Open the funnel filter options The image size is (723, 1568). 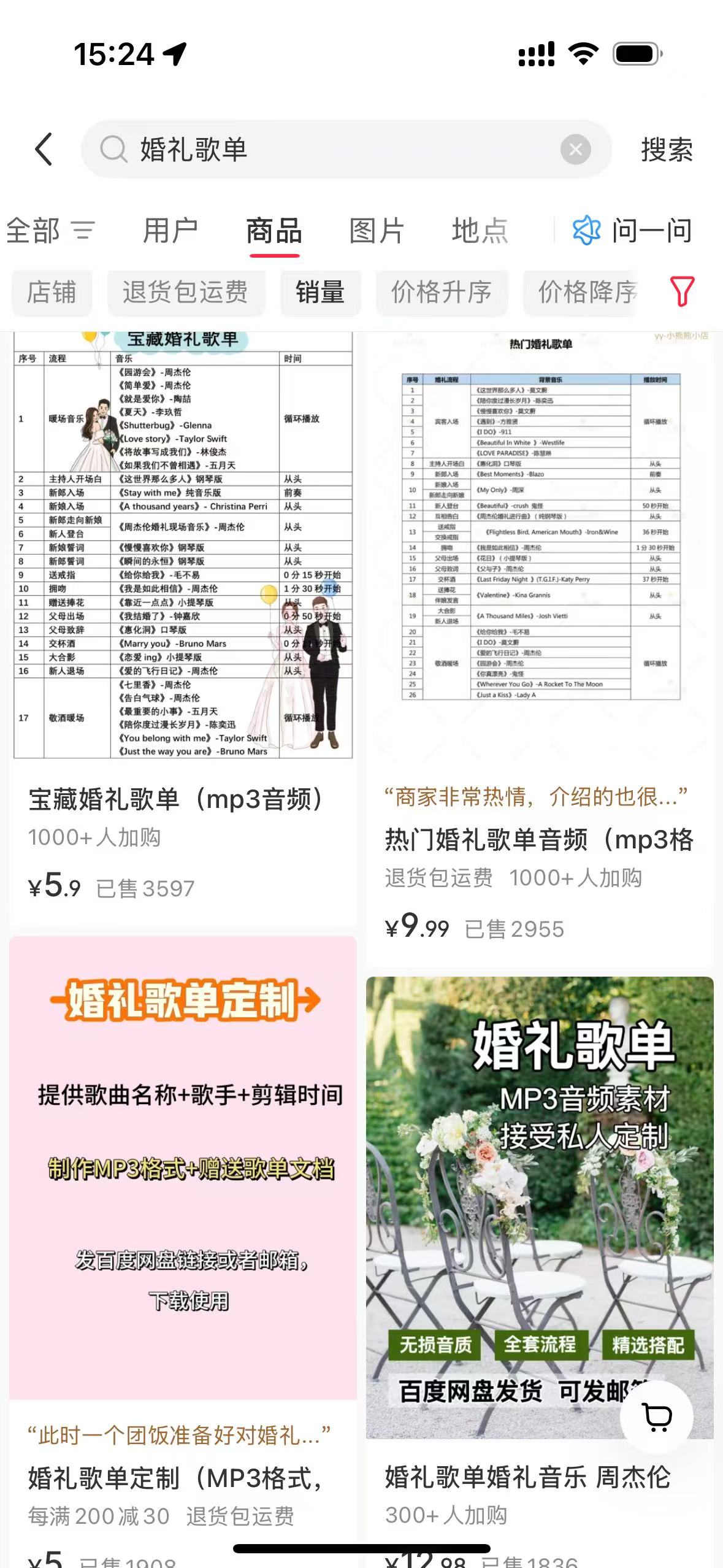click(x=682, y=291)
